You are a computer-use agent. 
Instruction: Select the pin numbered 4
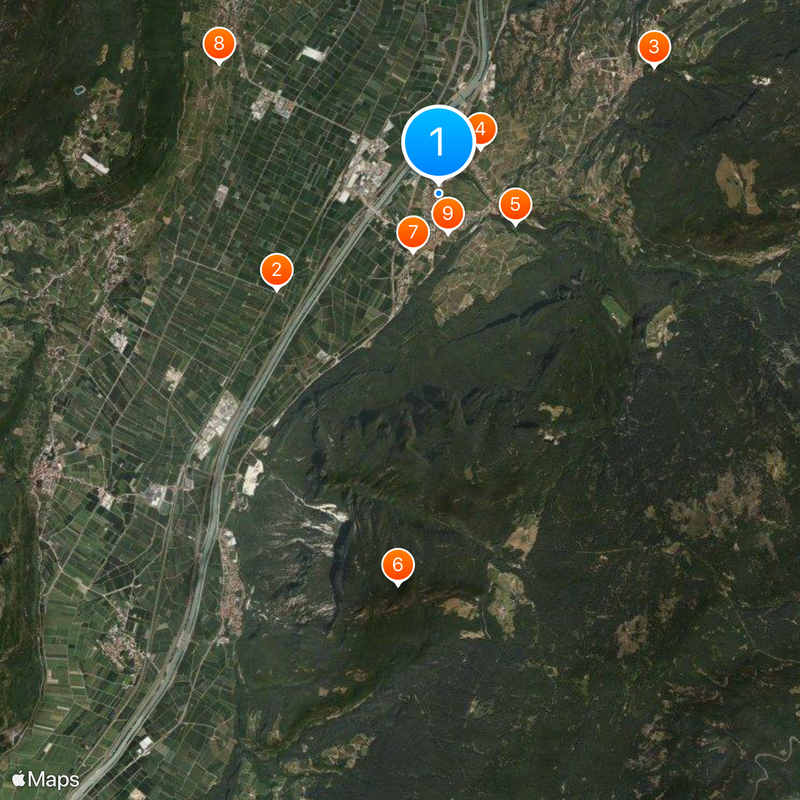pos(484,129)
